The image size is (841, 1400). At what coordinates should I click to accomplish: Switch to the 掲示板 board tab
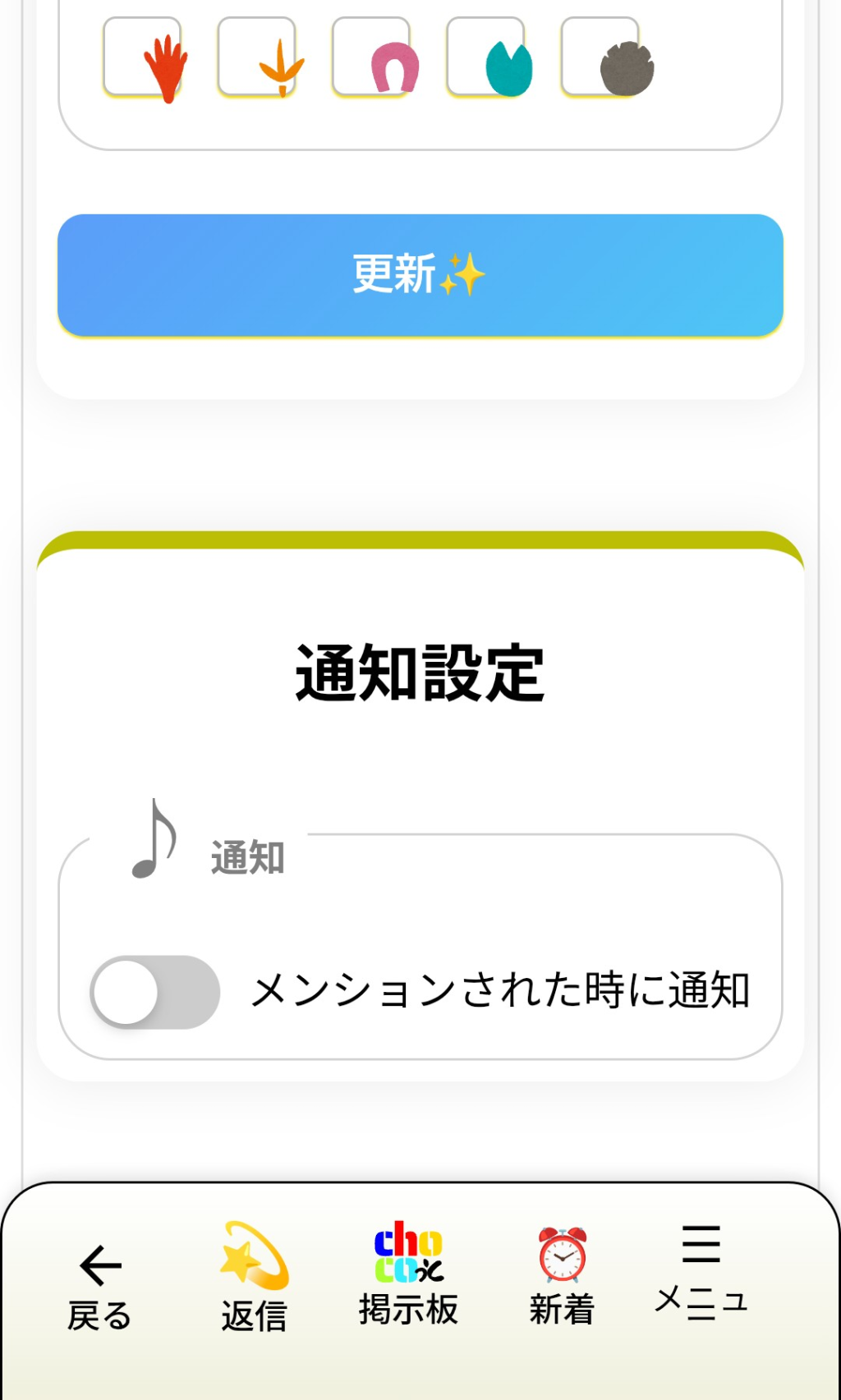coord(408,1275)
